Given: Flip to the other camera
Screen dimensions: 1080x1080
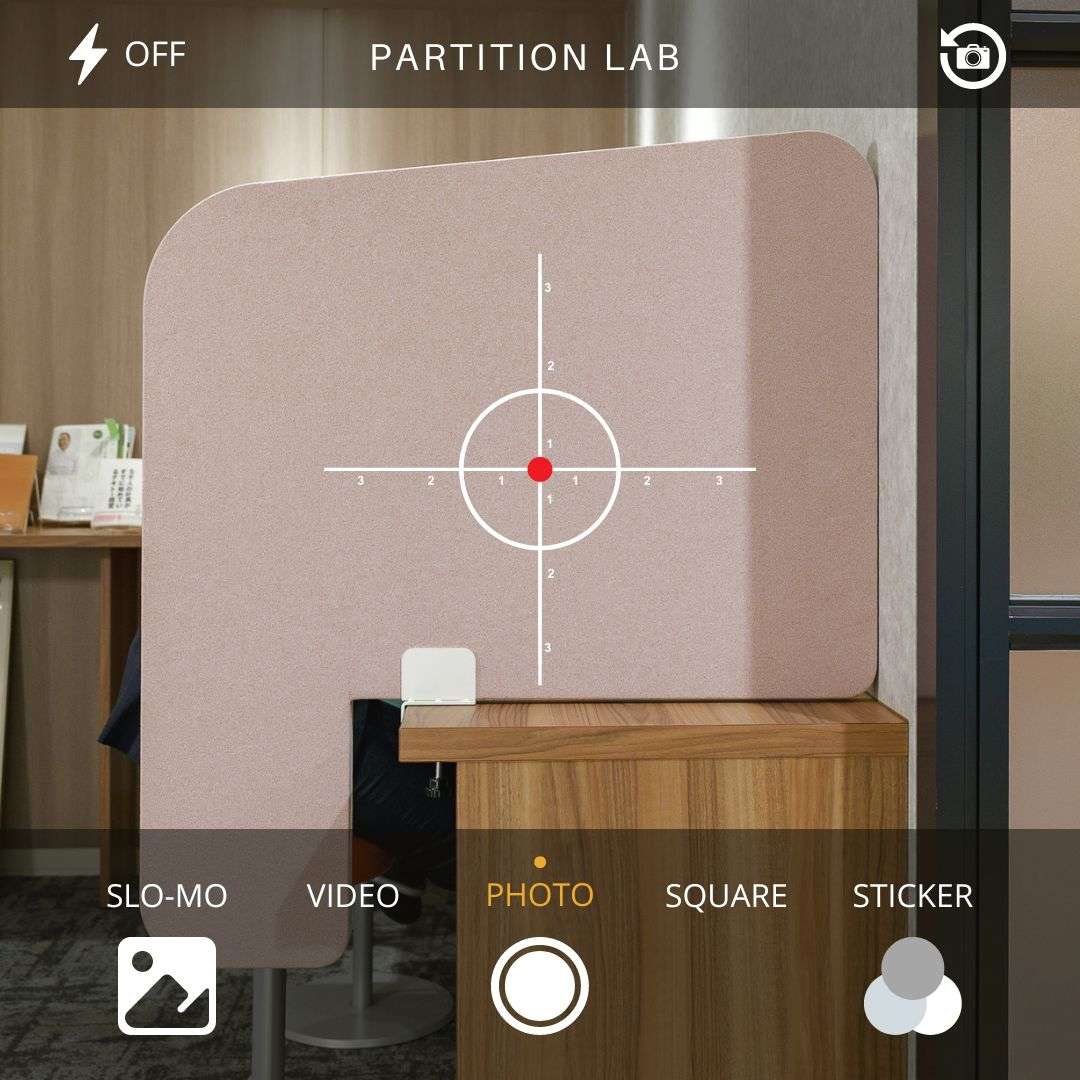Looking at the screenshot, I should 972,55.
